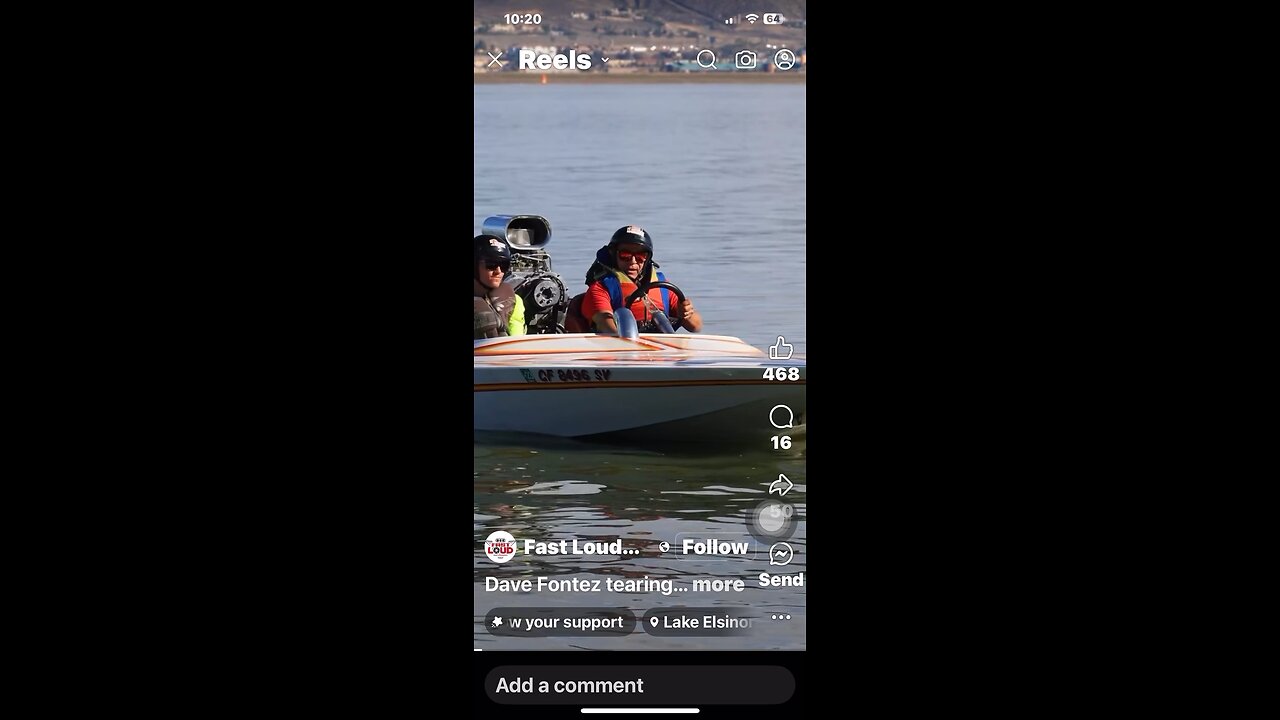Like this reel with thumbs up

pos(781,349)
